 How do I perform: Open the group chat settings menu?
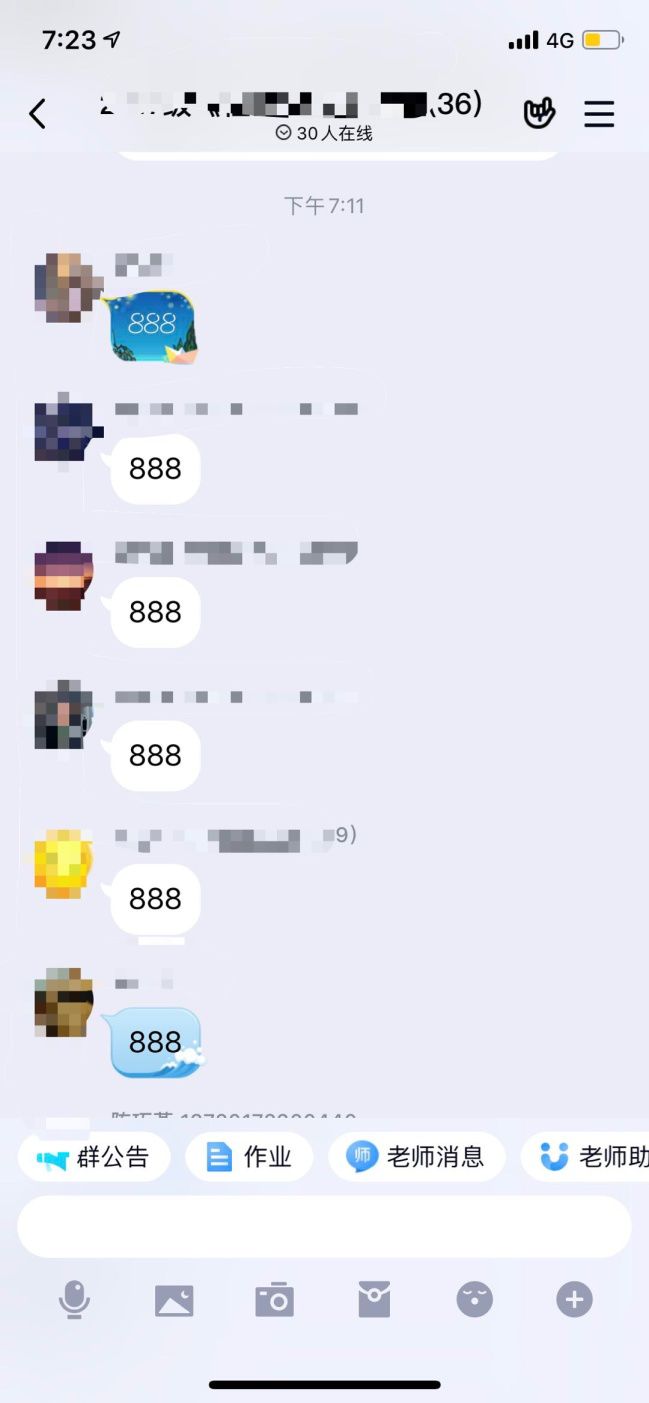599,114
